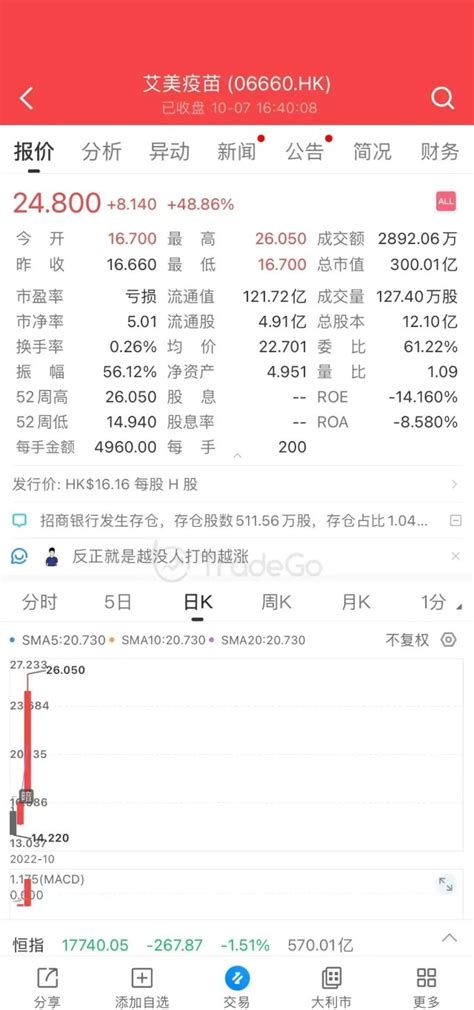View the 新闻 tab
The height and width of the screenshot is (1010, 474).
(x=237, y=151)
